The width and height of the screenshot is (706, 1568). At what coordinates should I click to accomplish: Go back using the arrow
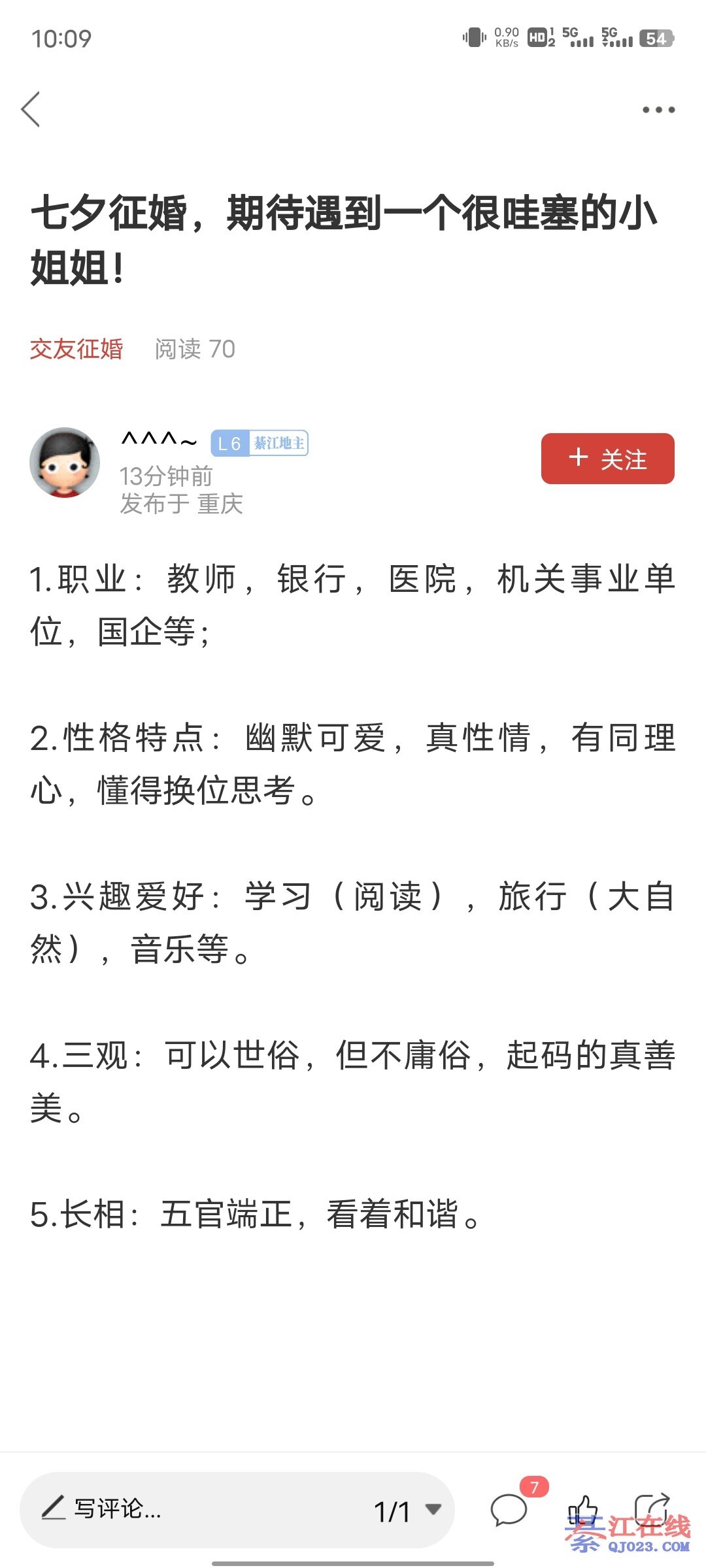31,109
